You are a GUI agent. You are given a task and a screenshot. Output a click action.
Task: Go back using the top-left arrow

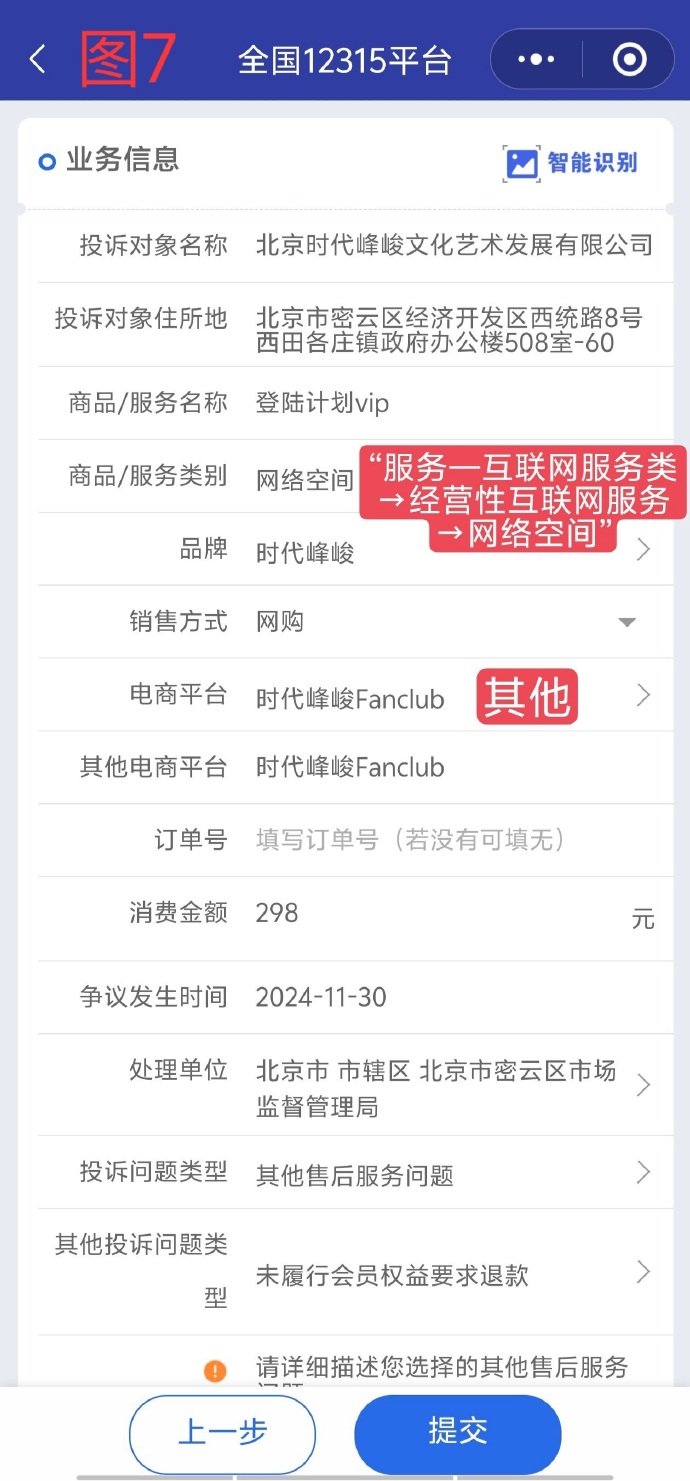coord(38,59)
